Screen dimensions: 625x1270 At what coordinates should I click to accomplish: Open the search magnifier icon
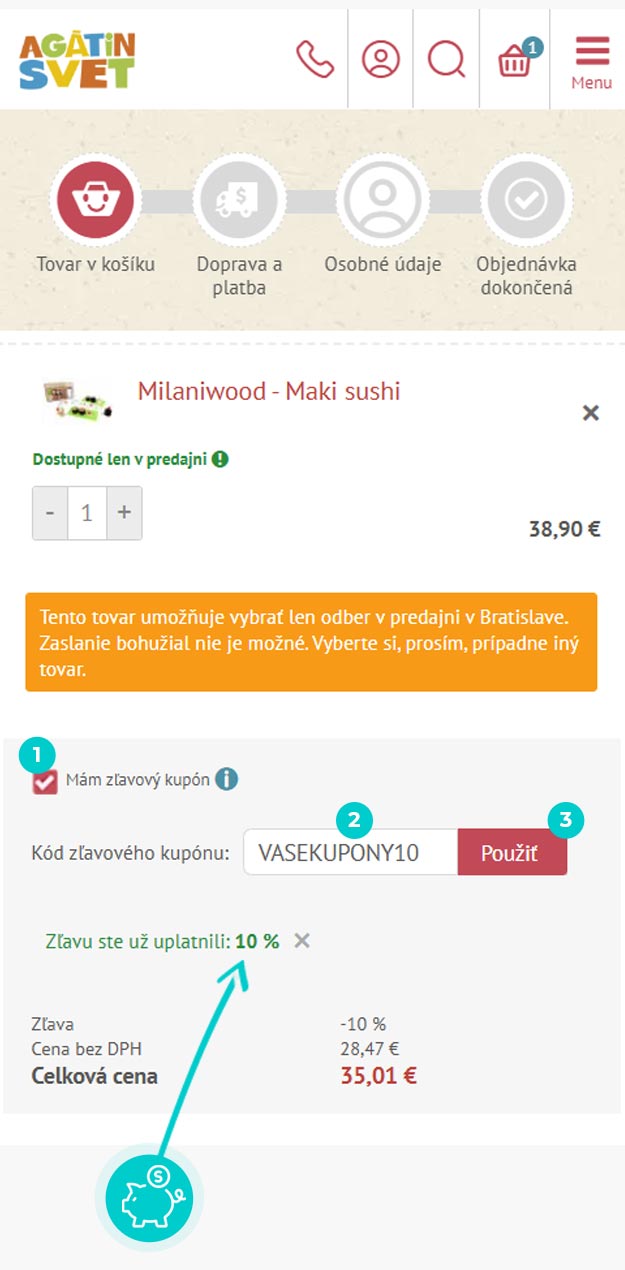pos(446,59)
